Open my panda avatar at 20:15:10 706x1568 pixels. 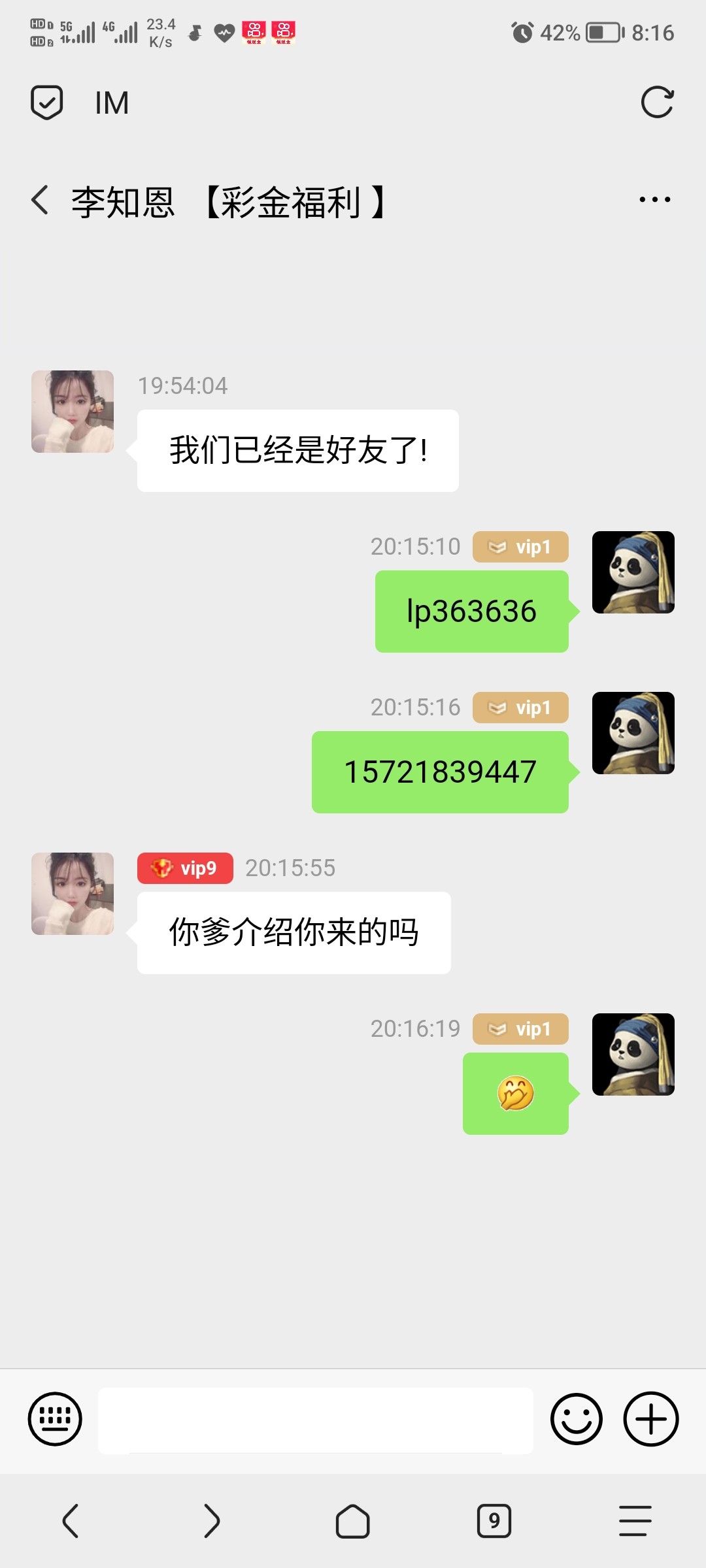pyautogui.click(x=633, y=572)
